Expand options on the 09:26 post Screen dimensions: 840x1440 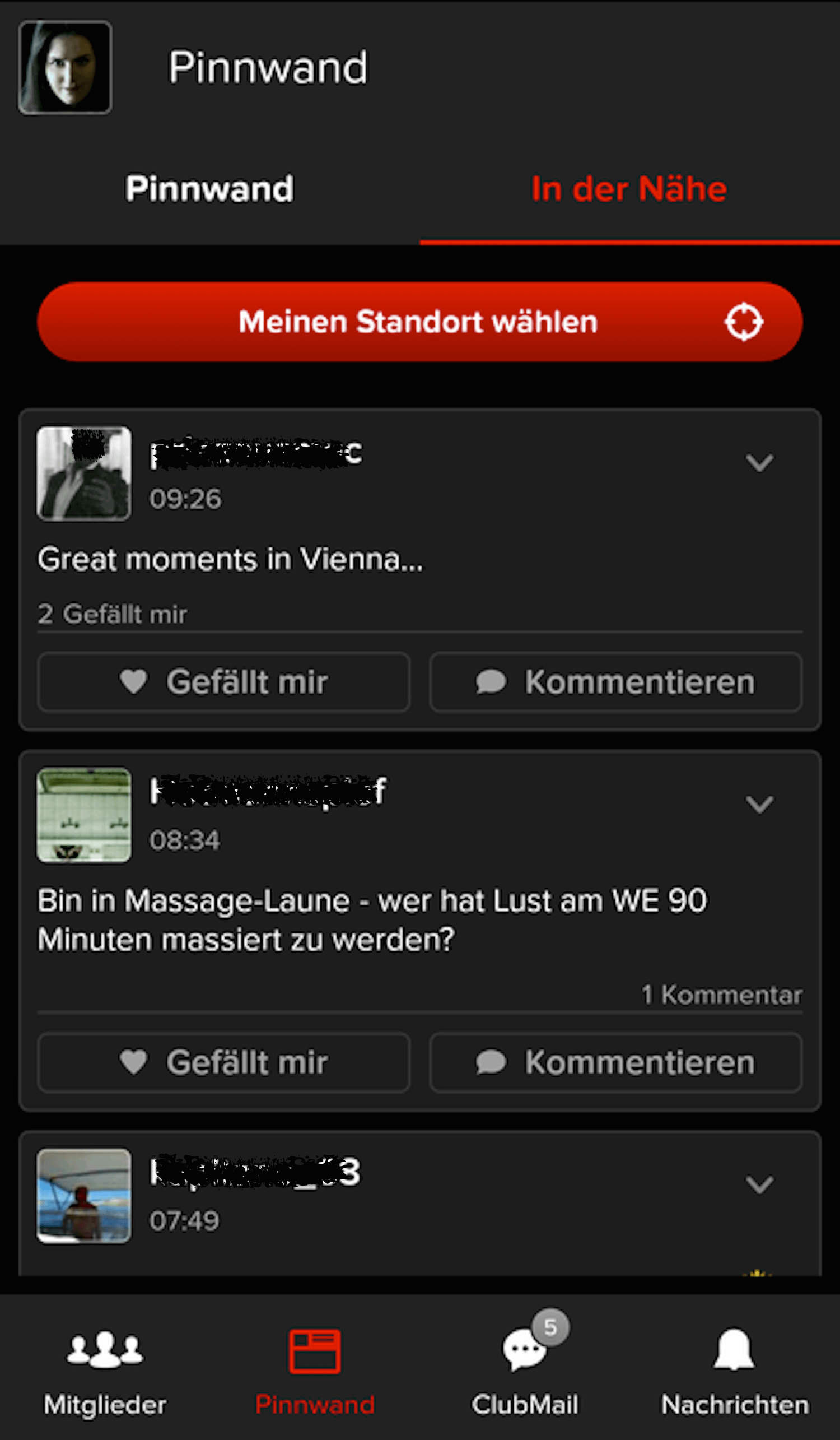coord(759,462)
